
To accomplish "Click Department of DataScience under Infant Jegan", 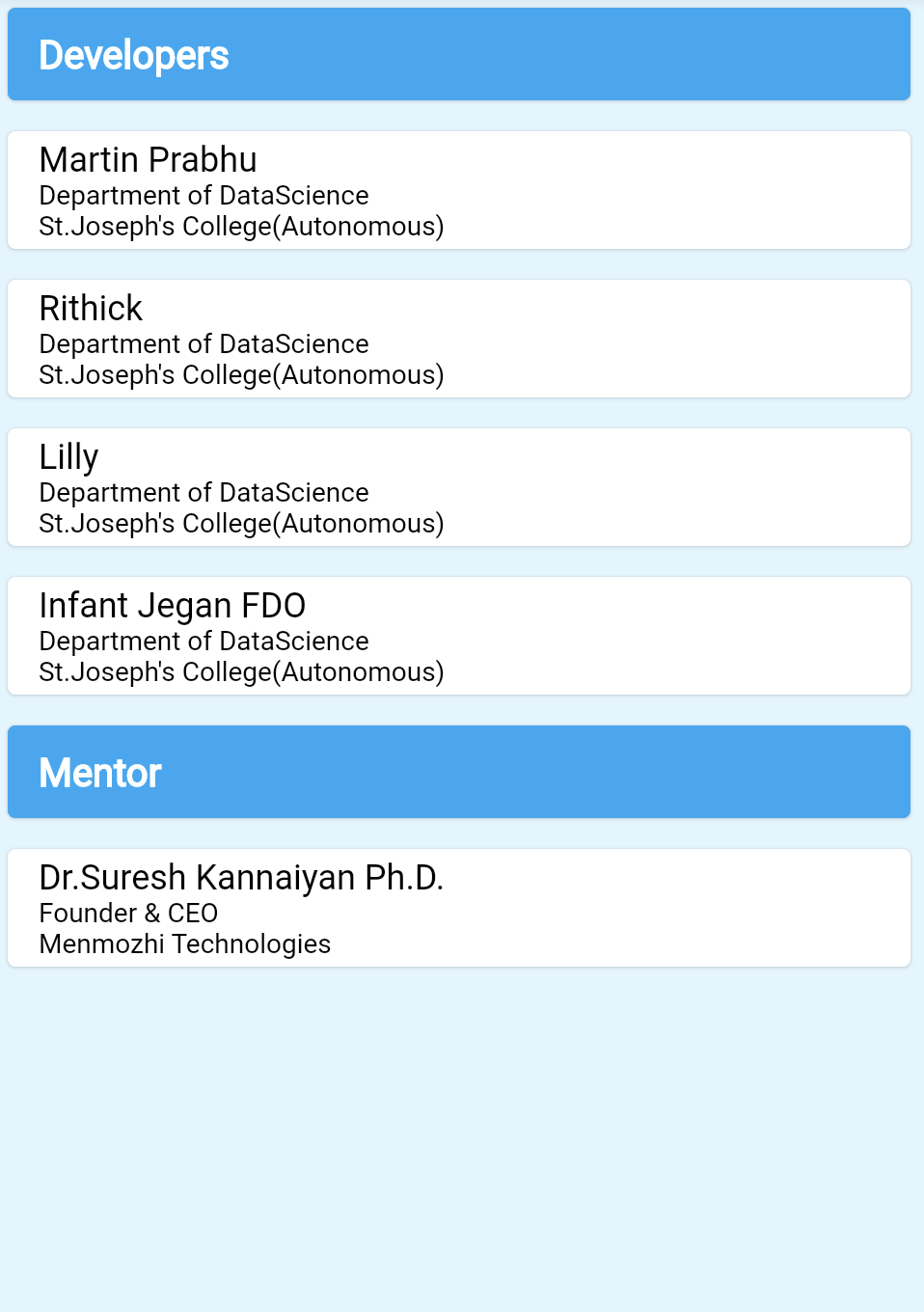I will [204, 642].
